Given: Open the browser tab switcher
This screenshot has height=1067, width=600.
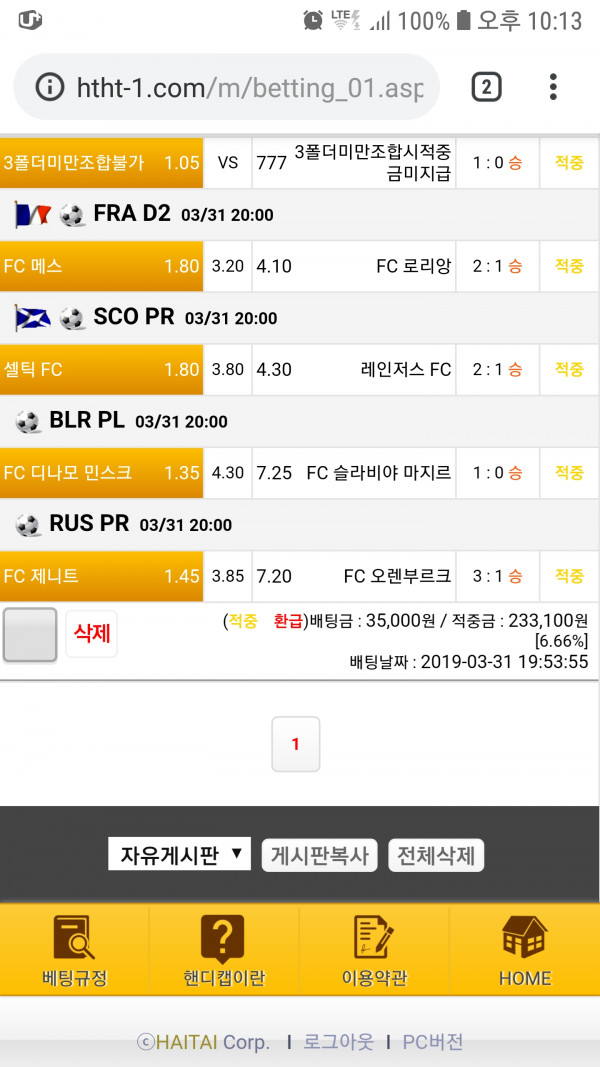Looking at the screenshot, I should pyautogui.click(x=486, y=88).
